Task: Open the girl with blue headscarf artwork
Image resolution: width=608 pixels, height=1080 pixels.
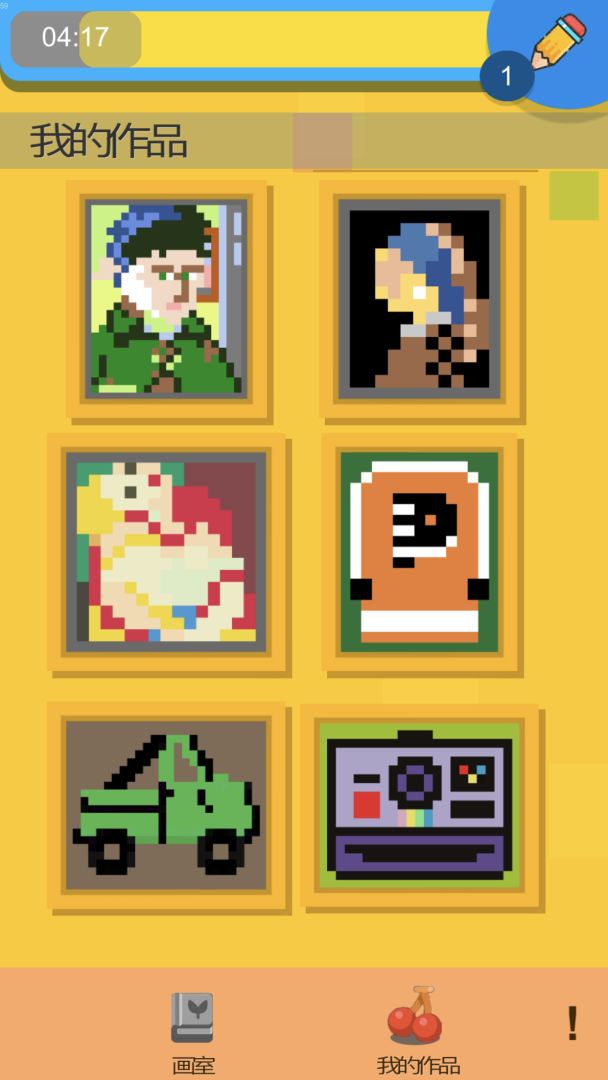Action: 419,298
